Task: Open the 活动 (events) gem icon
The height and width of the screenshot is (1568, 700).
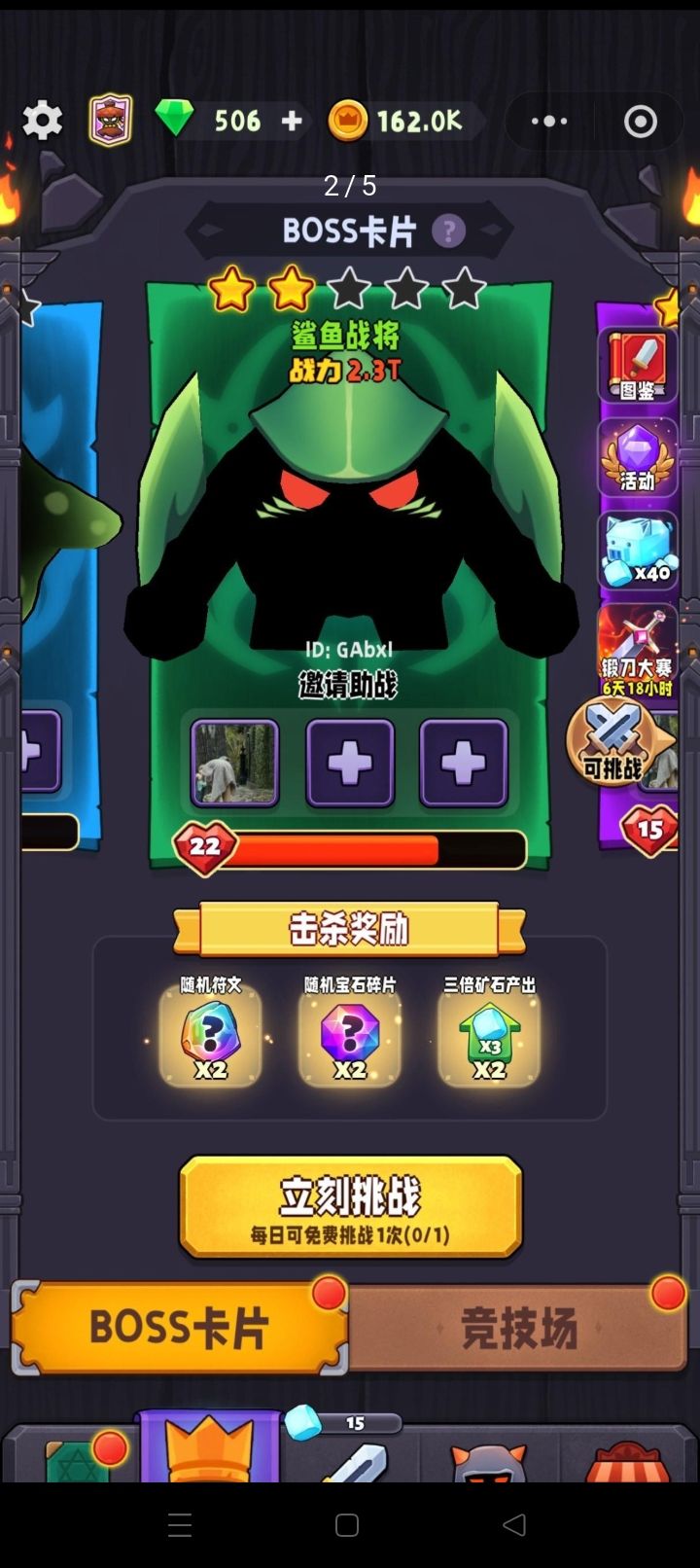Action: pyautogui.click(x=637, y=457)
